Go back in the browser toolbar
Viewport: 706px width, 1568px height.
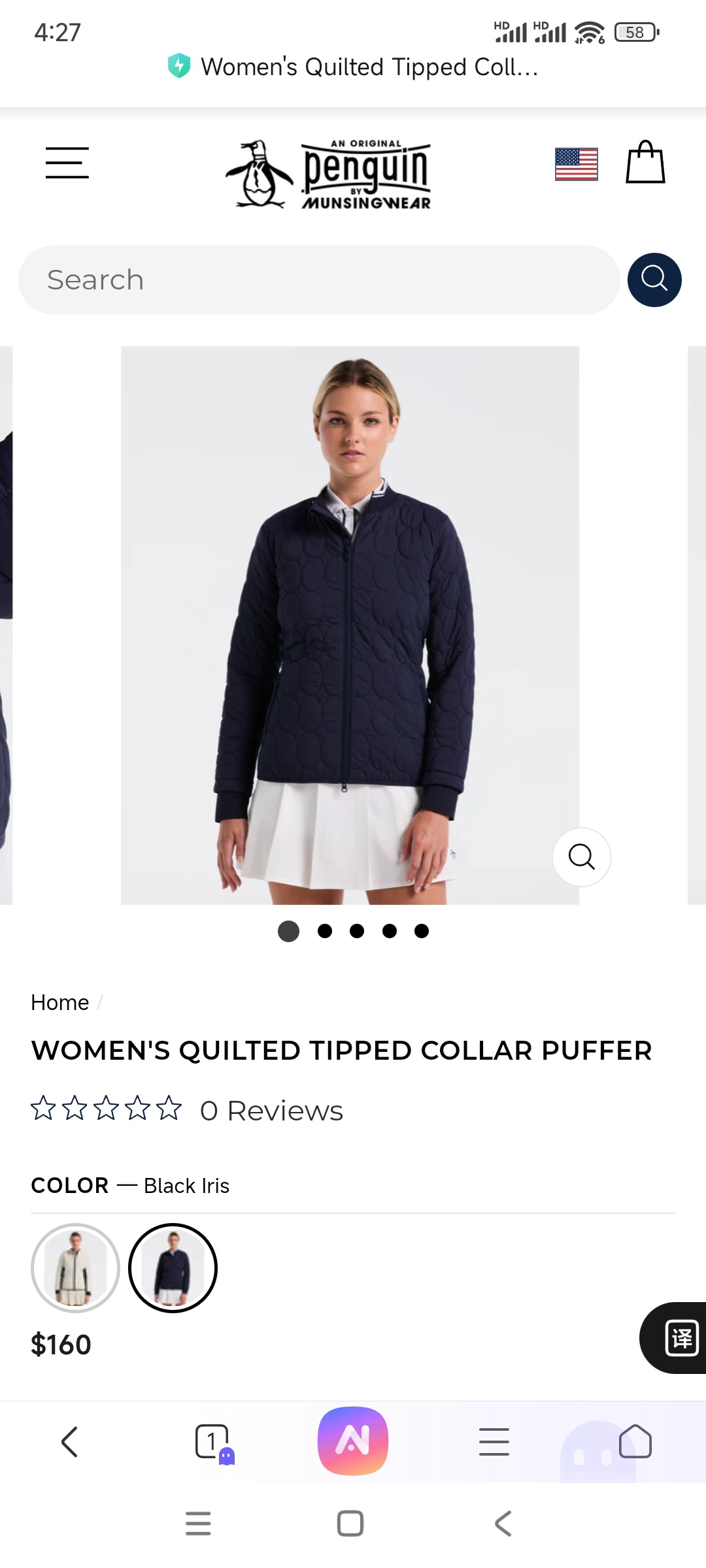tap(69, 1442)
